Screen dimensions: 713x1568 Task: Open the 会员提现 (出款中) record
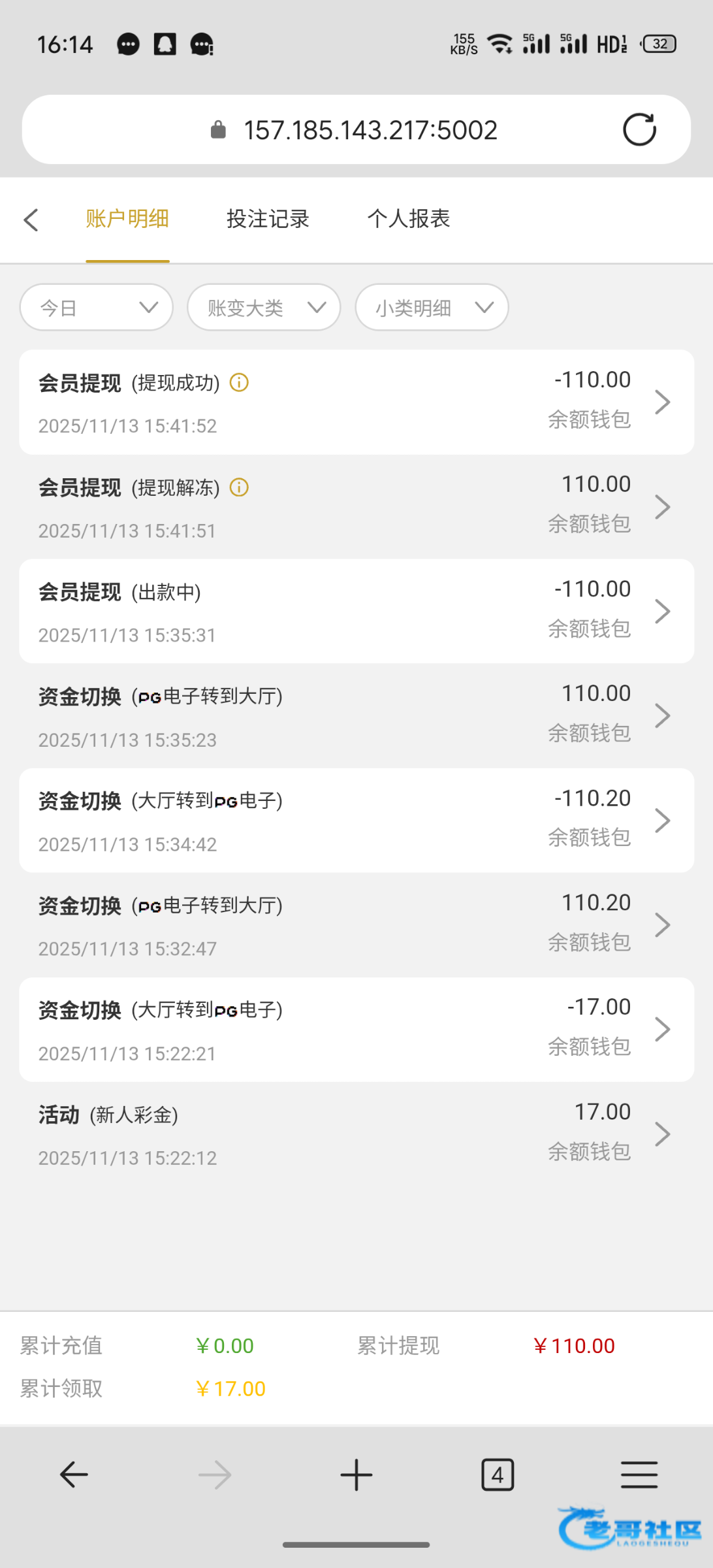coord(356,611)
